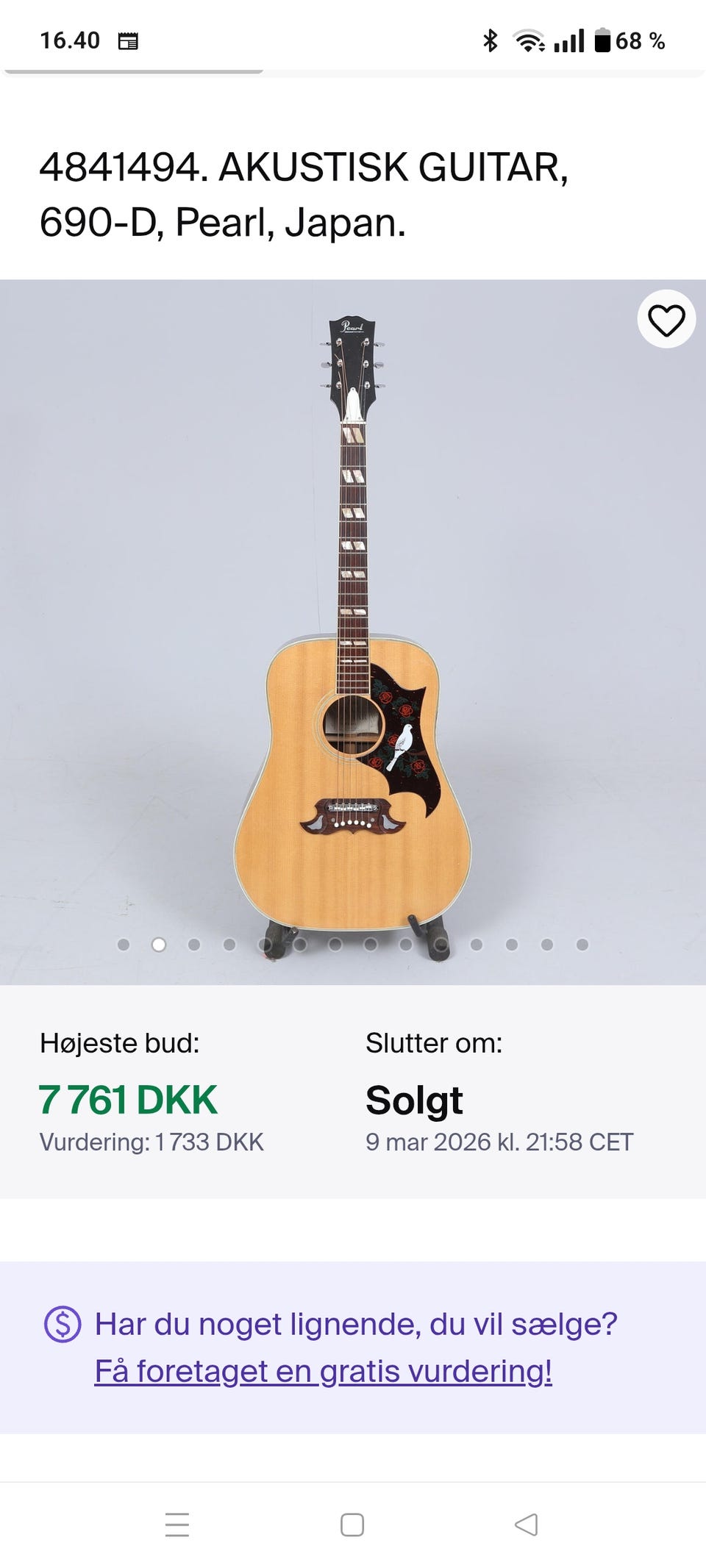Follow the free valuation link
Viewport: 706px width, 1568px height.
click(x=323, y=1372)
